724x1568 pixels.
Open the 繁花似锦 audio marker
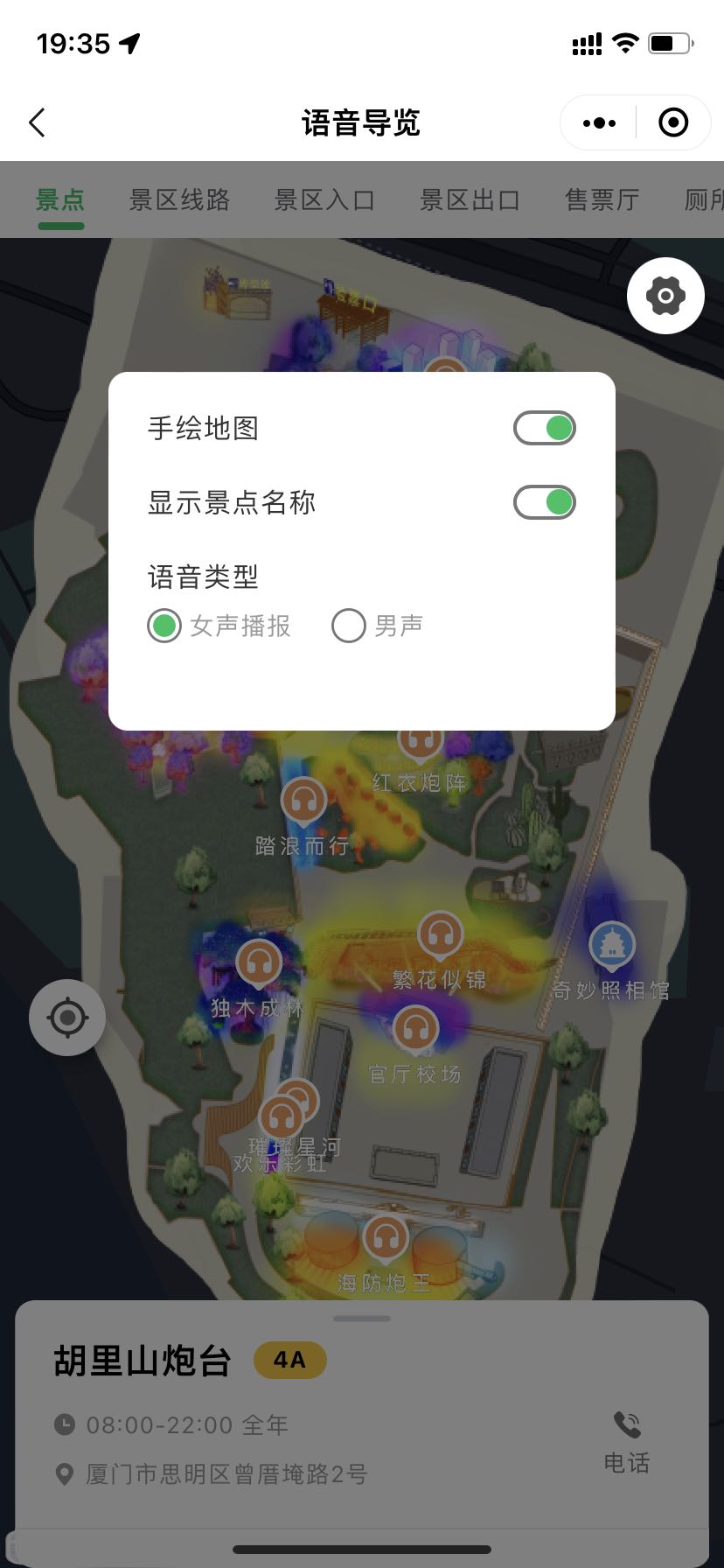click(440, 934)
